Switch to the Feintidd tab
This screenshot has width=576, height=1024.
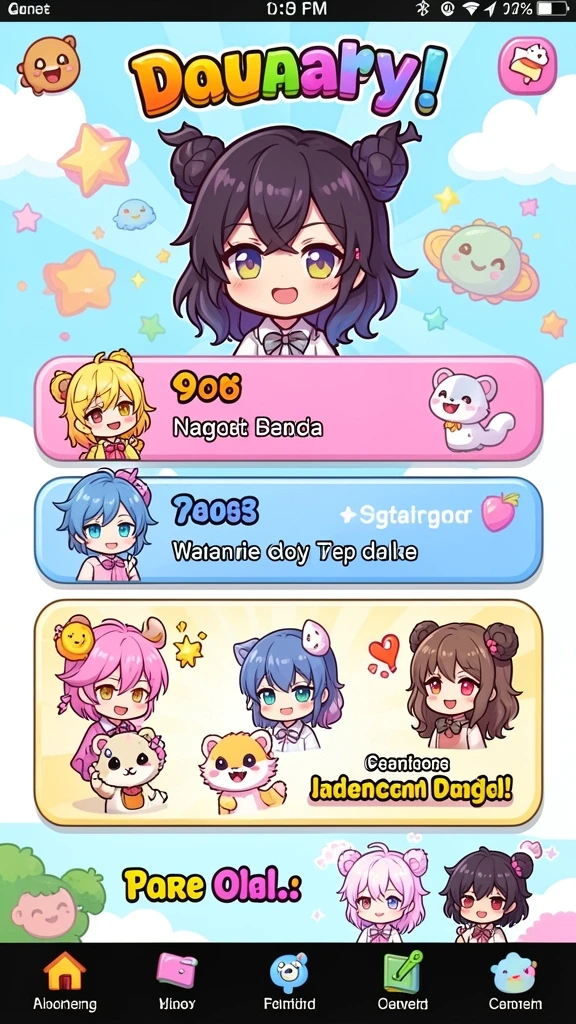pos(289,981)
